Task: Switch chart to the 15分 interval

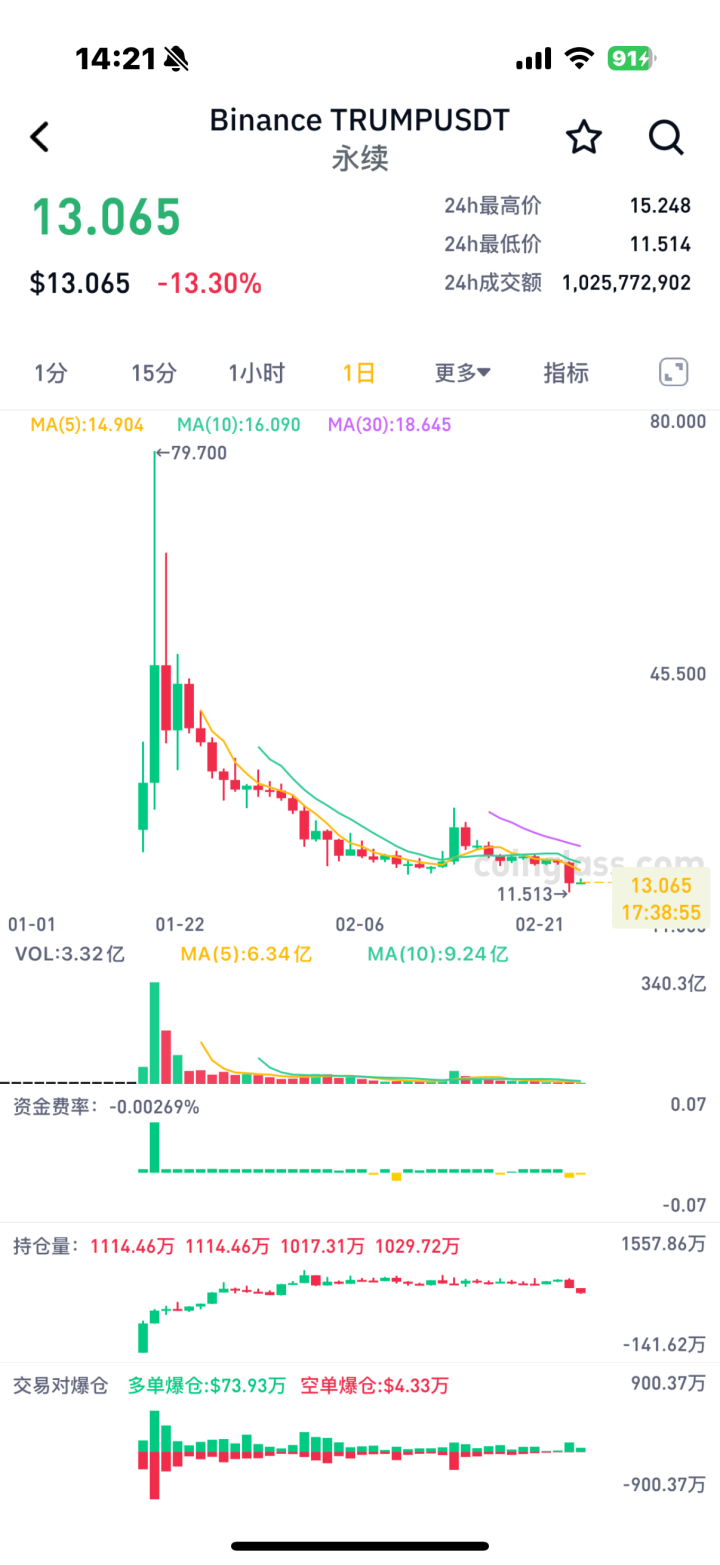Action: (153, 374)
